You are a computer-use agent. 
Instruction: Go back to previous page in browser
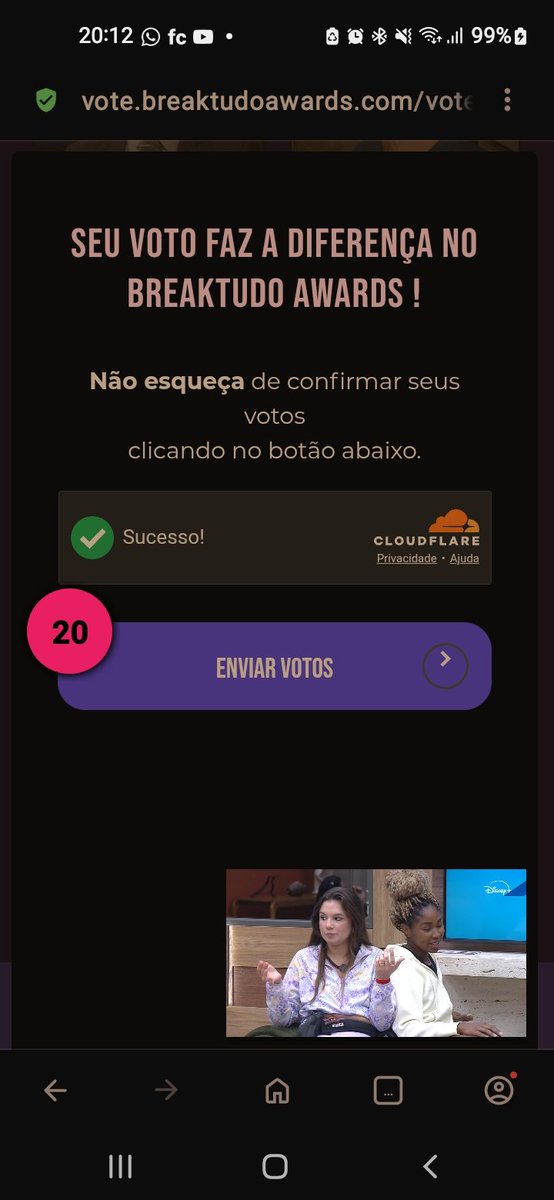click(x=55, y=1091)
